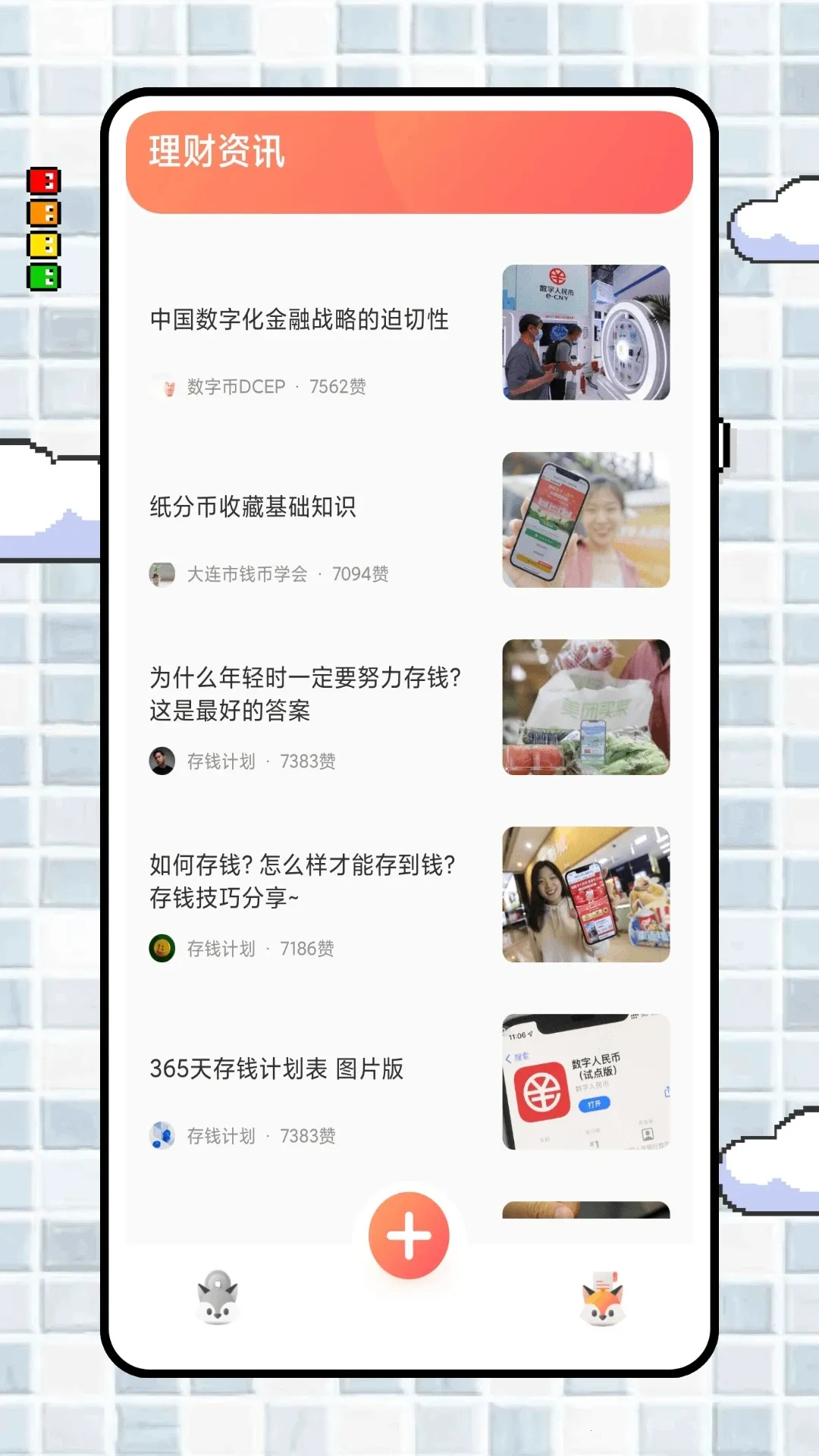The image size is (819, 1456).
Task: Open the article 中国数字化金融战略的迫切性
Action: [x=300, y=321]
